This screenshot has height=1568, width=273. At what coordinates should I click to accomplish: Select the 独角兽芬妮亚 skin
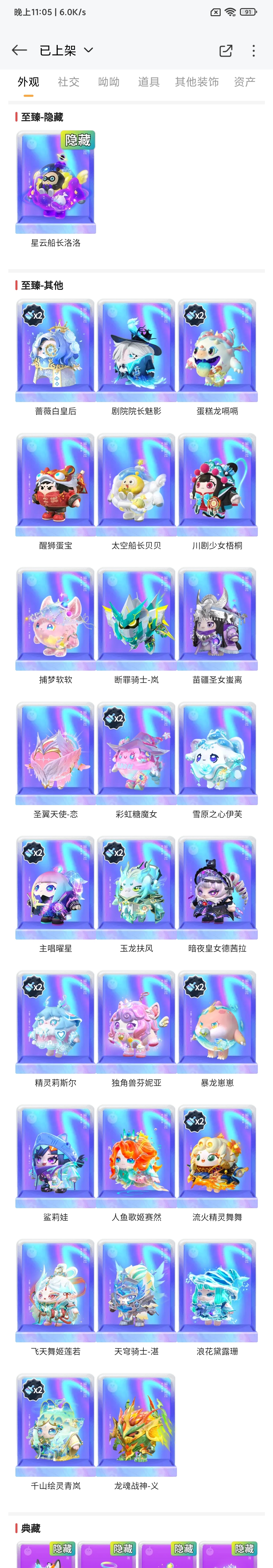point(136,1021)
